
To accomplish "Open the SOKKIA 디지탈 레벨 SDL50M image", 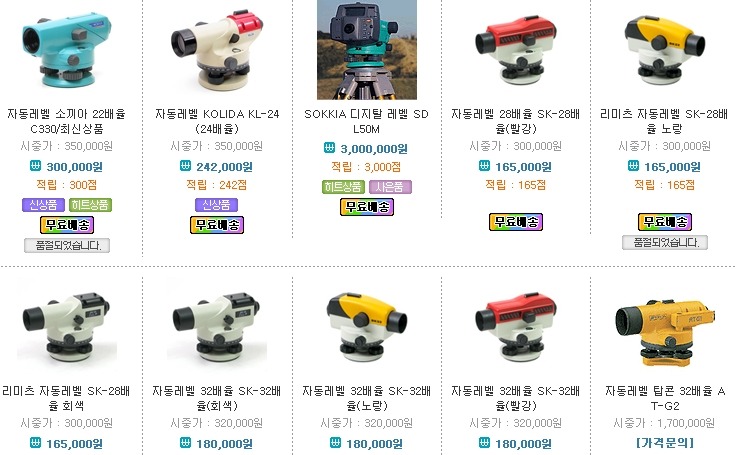I will pos(366,50).
